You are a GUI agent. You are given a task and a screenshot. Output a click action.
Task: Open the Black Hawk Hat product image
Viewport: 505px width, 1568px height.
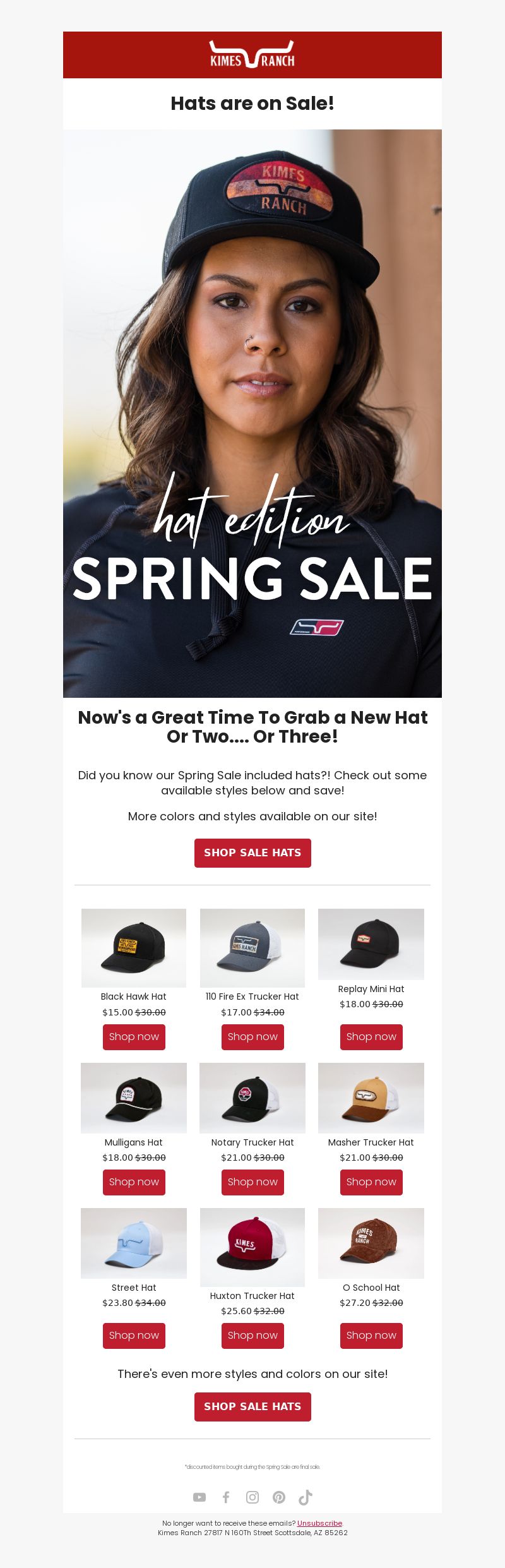[x=134, y=947]
